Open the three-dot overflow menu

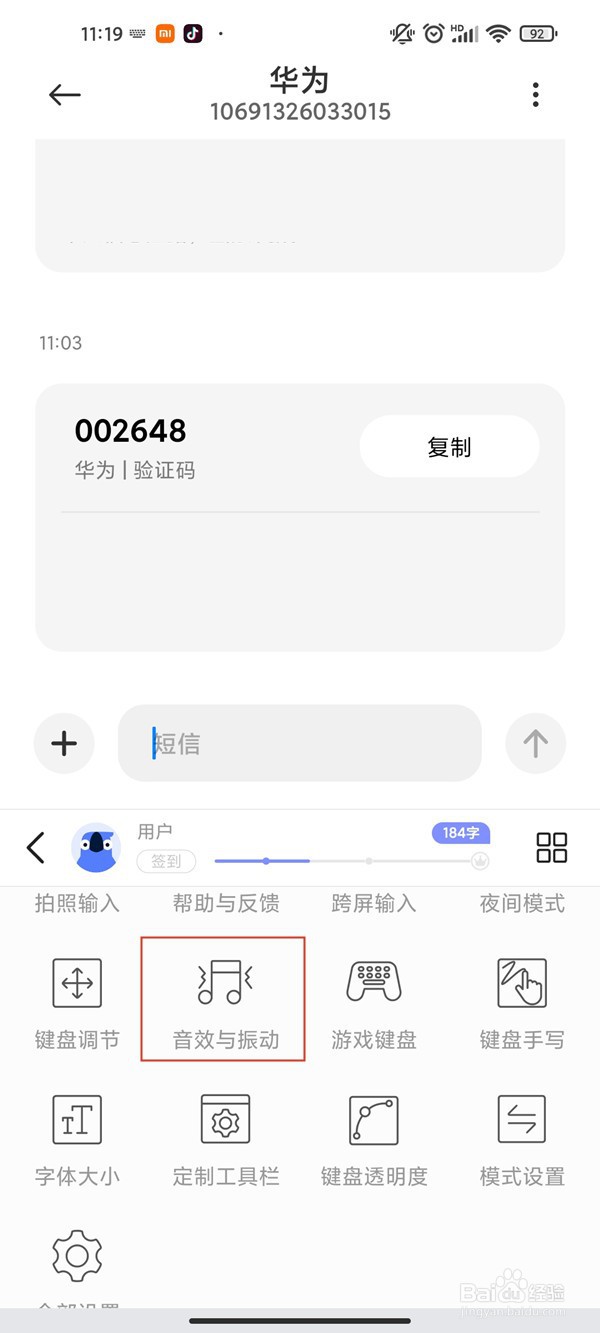coord(536,95)
